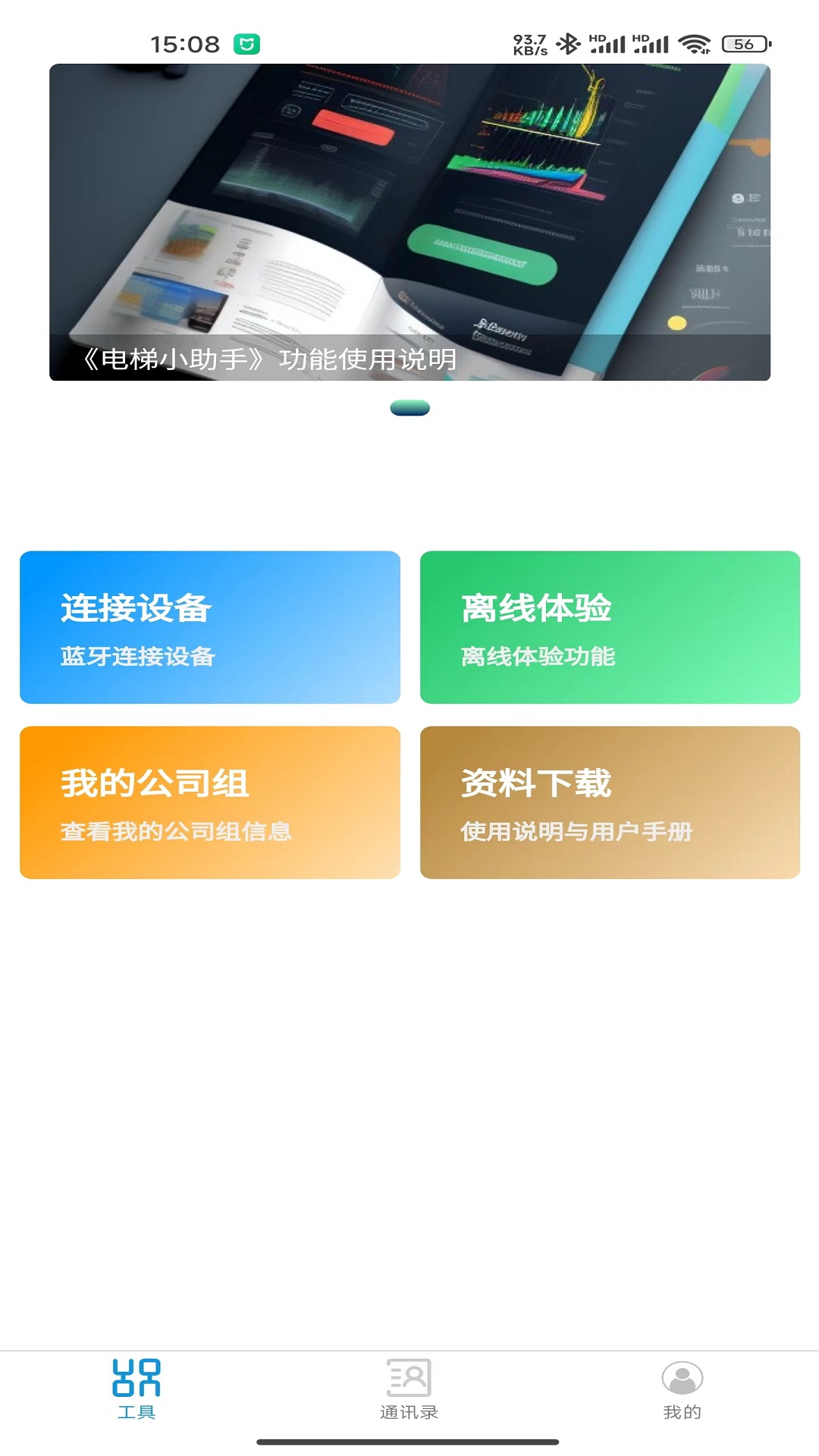
Task: Open the 《电梯小助手》功能使用说明 banner
Action: point(409,222)
